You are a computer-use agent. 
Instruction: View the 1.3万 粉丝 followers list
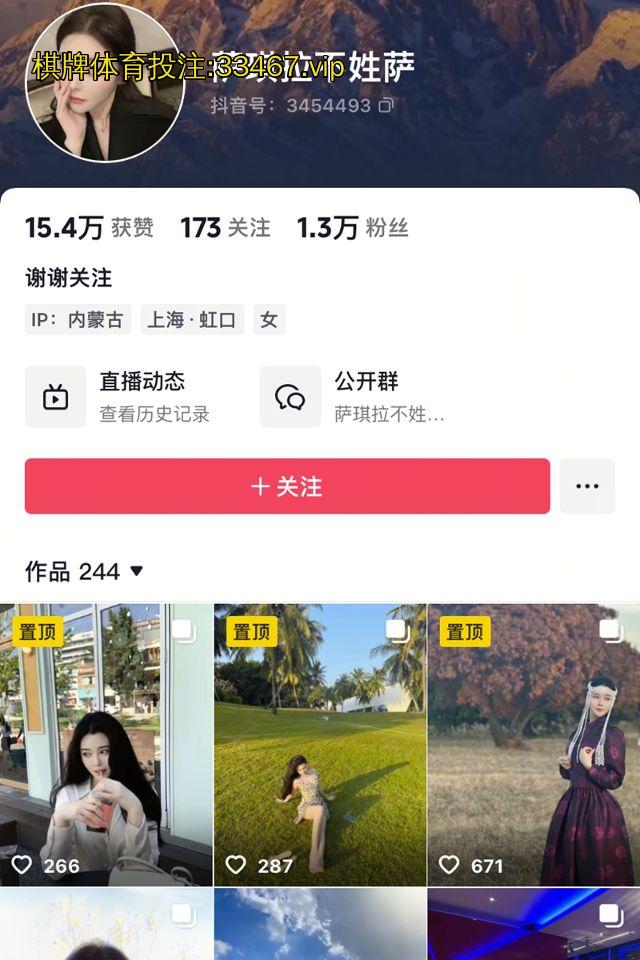click(x=352, y=228)
